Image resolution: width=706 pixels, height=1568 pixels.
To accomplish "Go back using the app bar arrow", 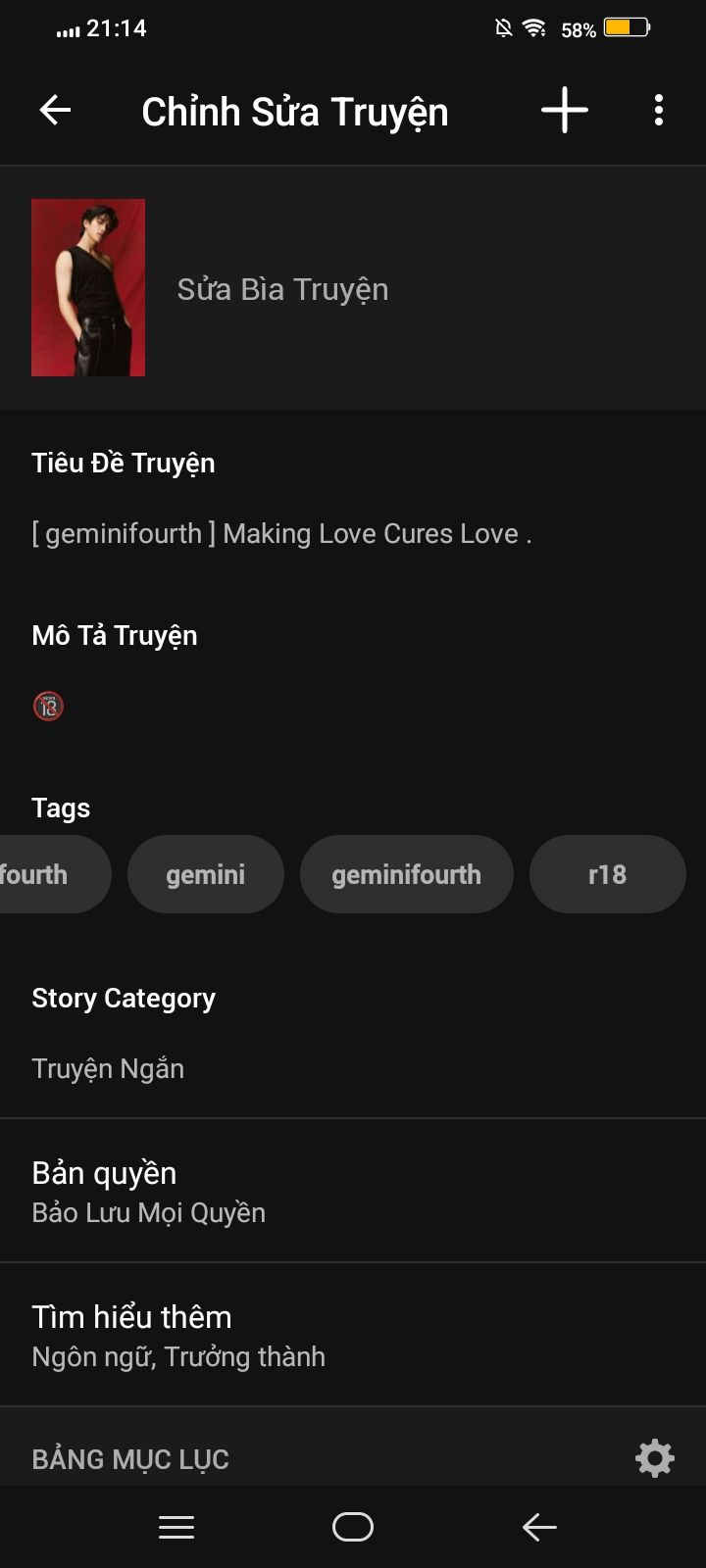I will (55, 110).
